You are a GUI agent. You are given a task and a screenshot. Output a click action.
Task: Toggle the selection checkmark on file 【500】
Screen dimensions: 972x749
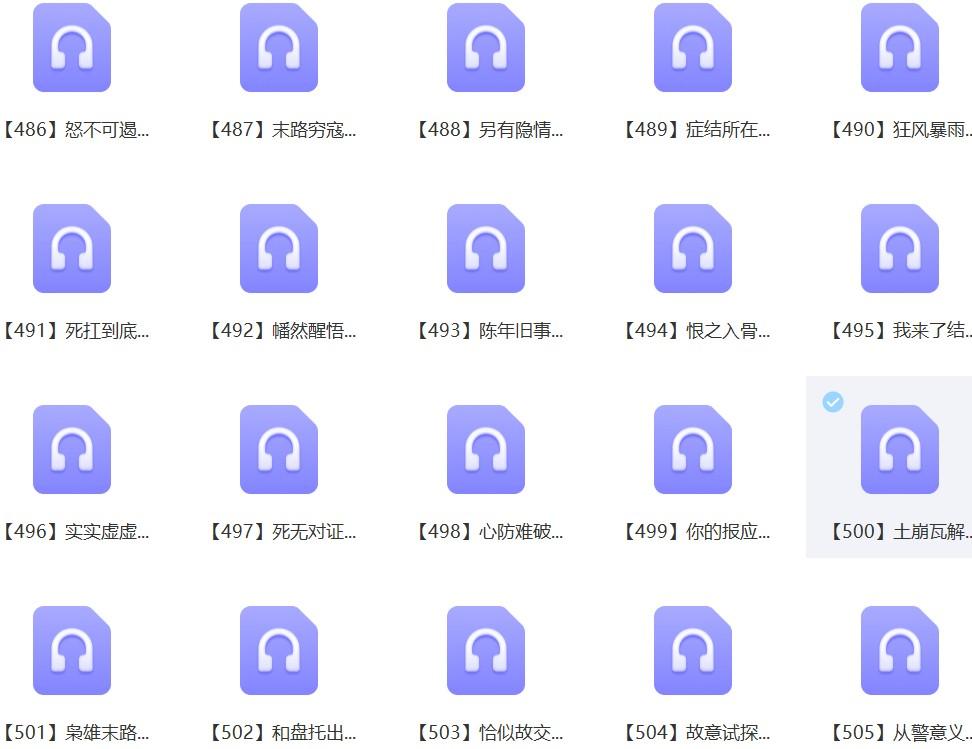[832, 402]
